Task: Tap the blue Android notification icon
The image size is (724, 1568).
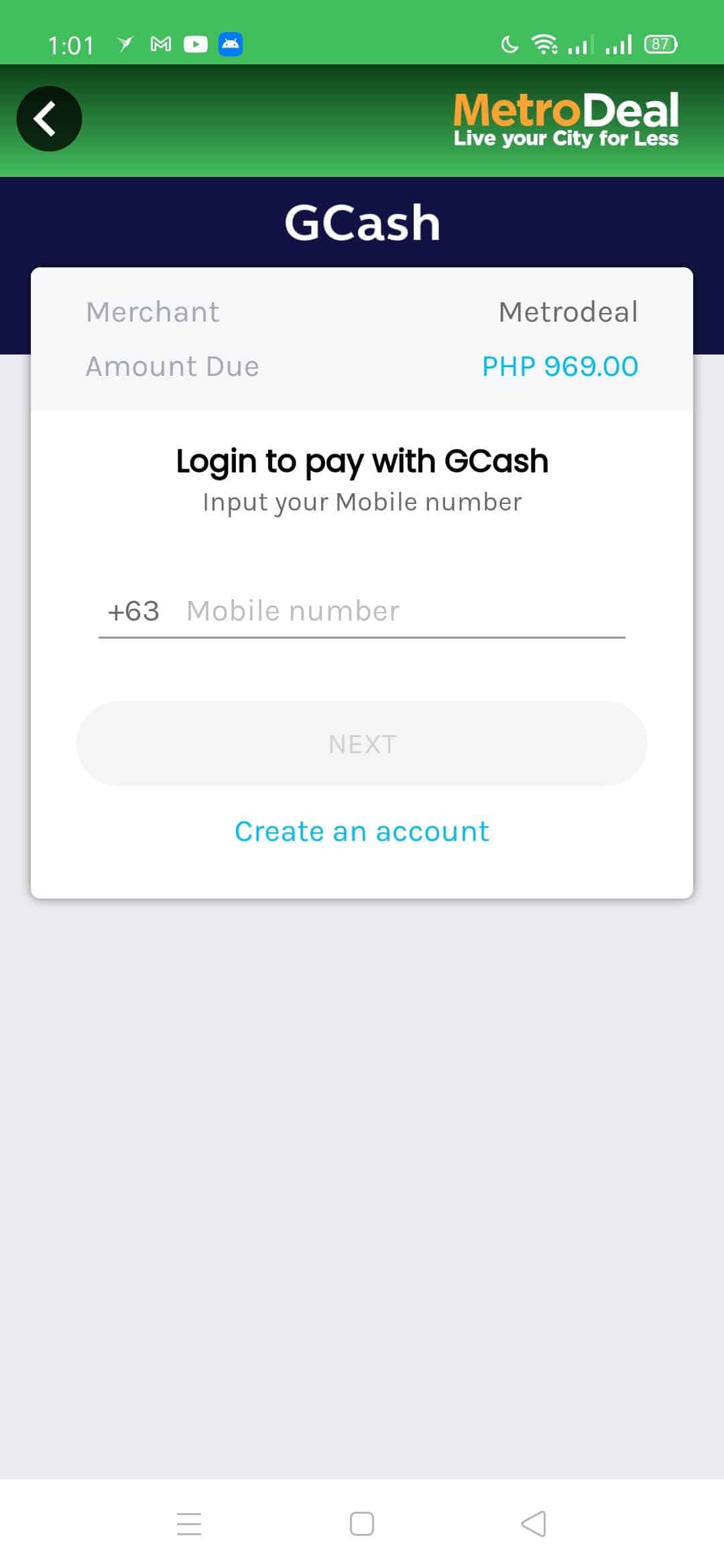Action: 231,45
